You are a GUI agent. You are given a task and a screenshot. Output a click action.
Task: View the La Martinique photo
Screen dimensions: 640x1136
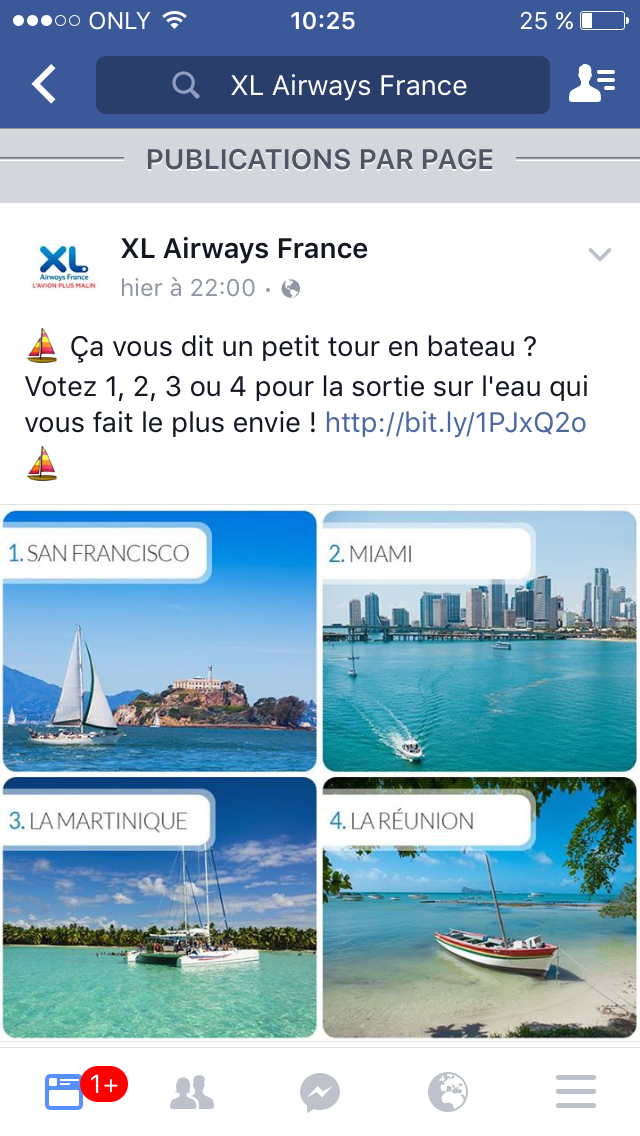coord(160,907)
